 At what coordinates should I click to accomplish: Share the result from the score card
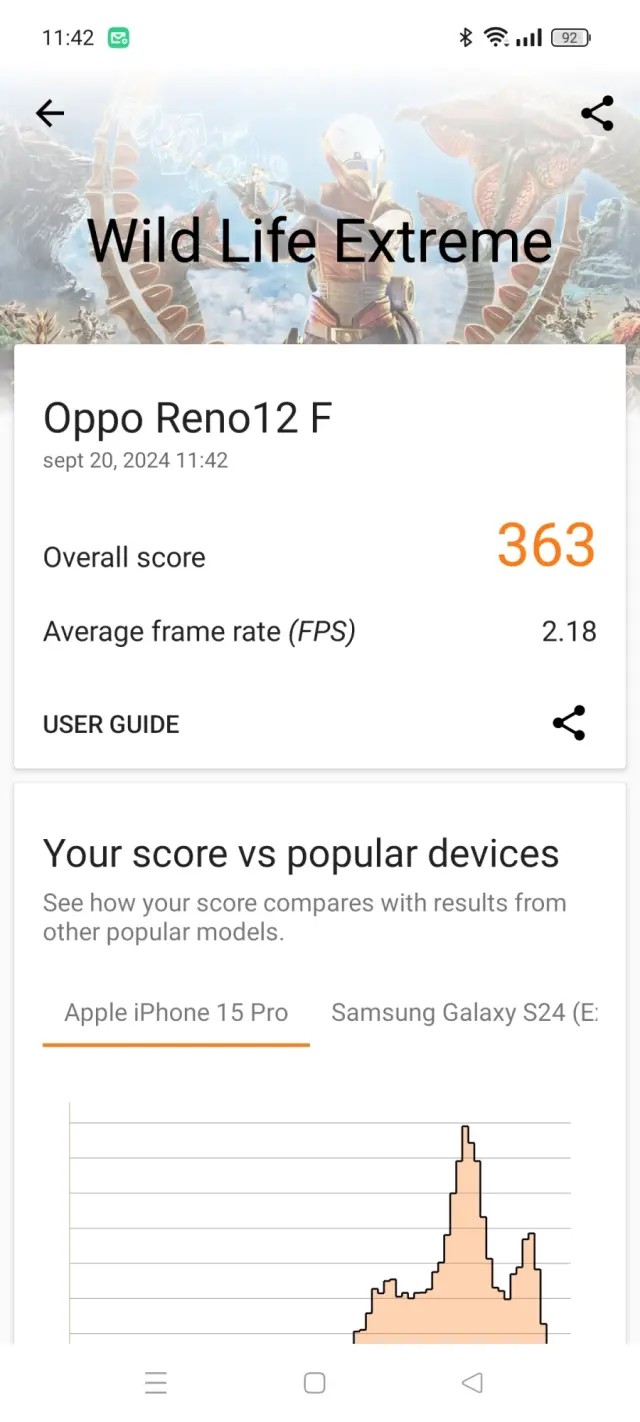point(569,723)
